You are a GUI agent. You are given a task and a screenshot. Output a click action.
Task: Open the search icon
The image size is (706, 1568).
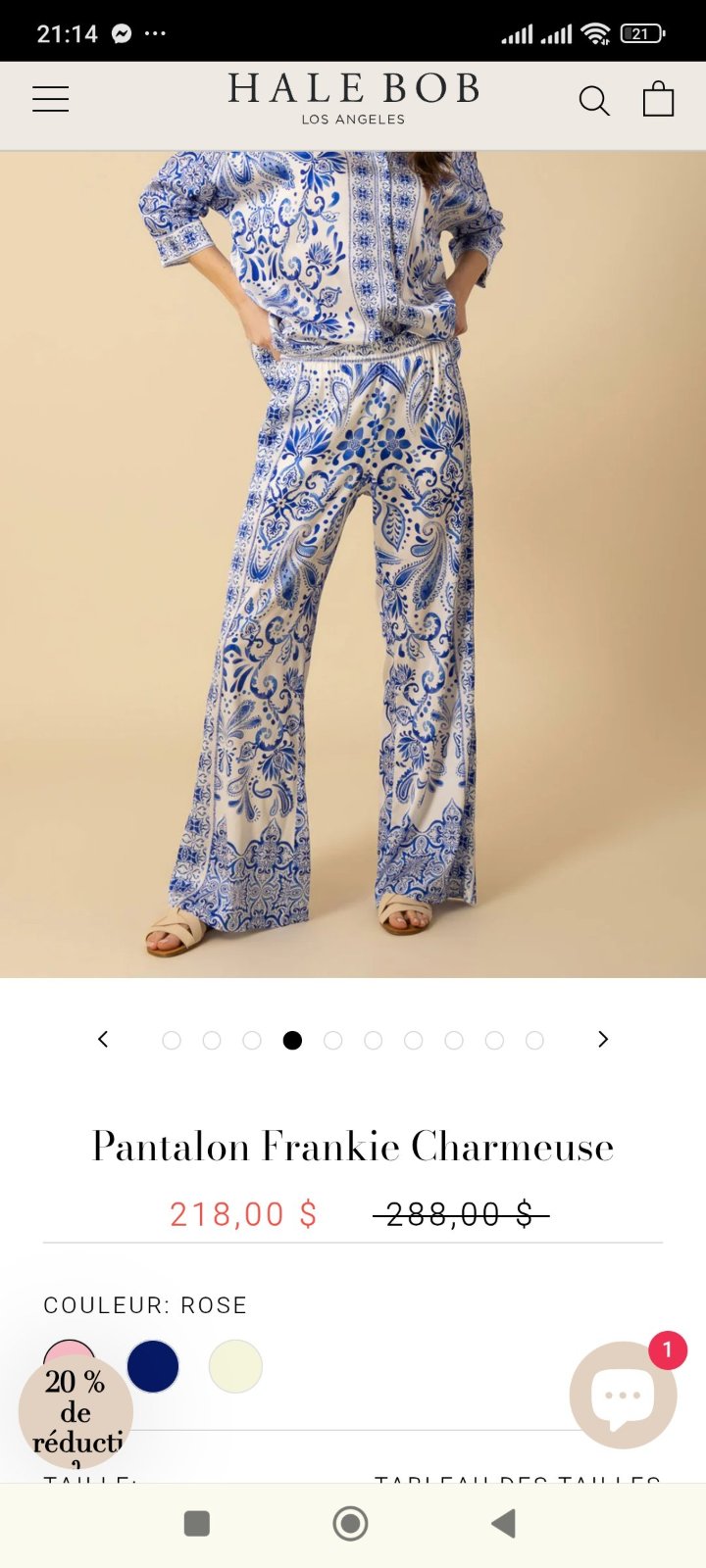tap(594, 100)
